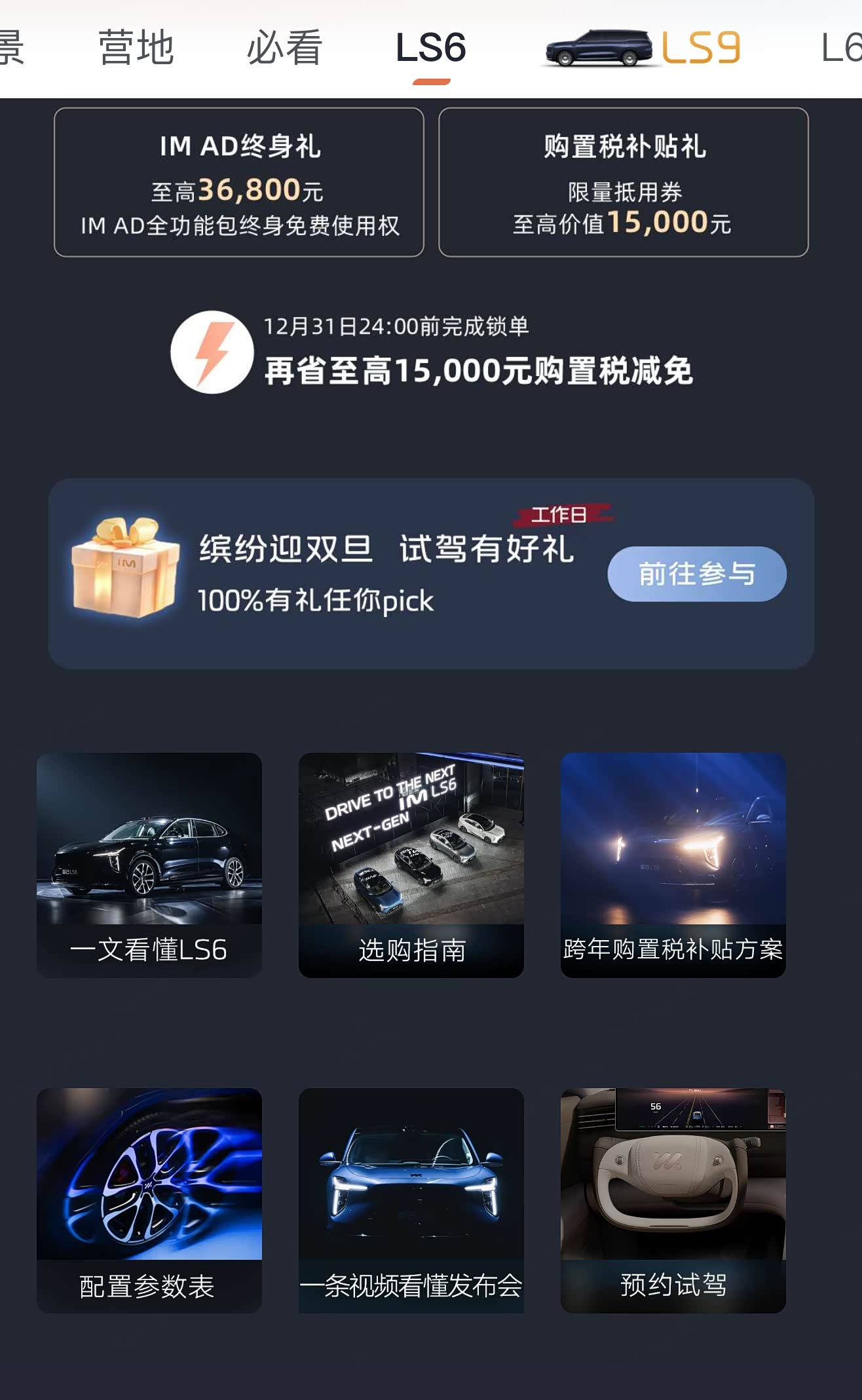
Task: Switch to the LS9 tab
Action: click(x=643, y=48)
